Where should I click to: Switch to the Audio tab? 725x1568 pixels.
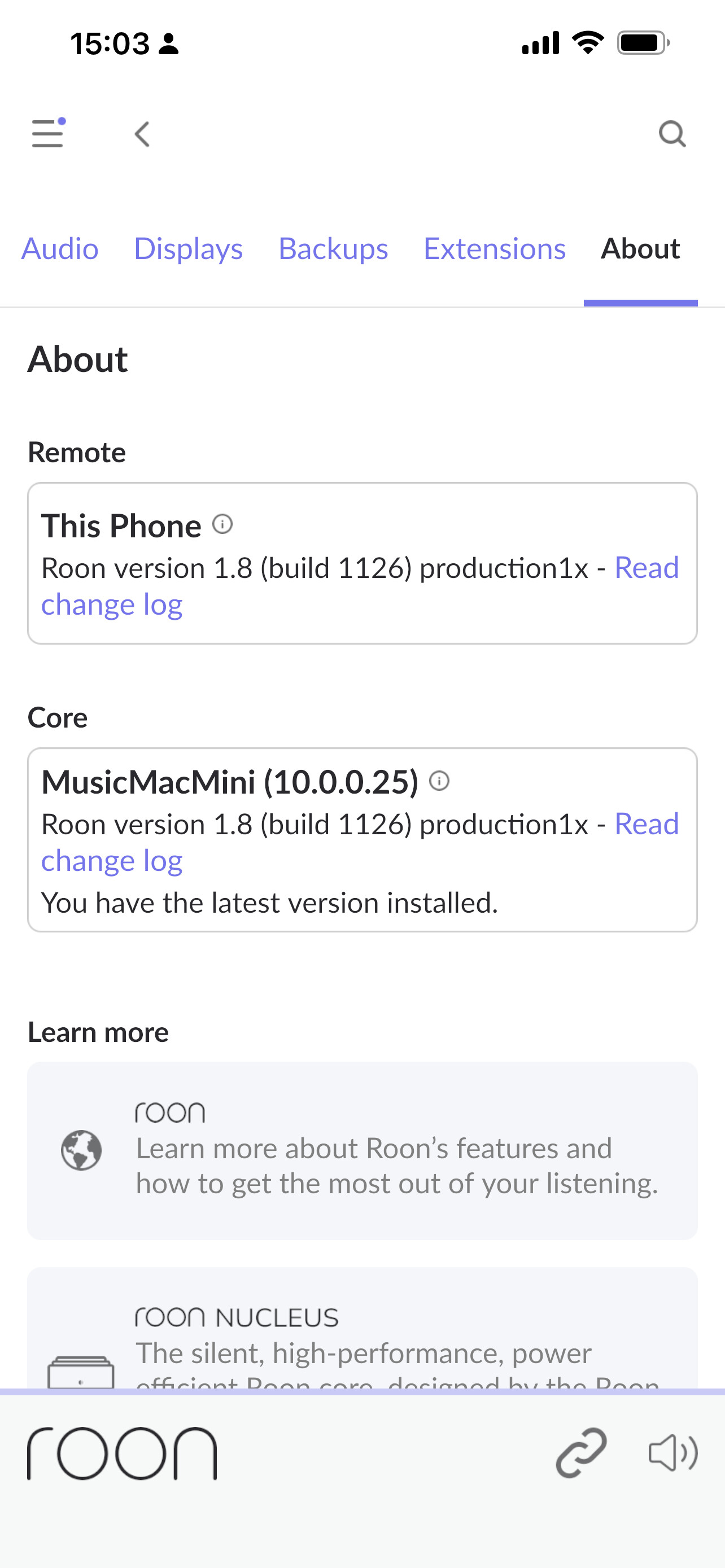pos(60,248)
